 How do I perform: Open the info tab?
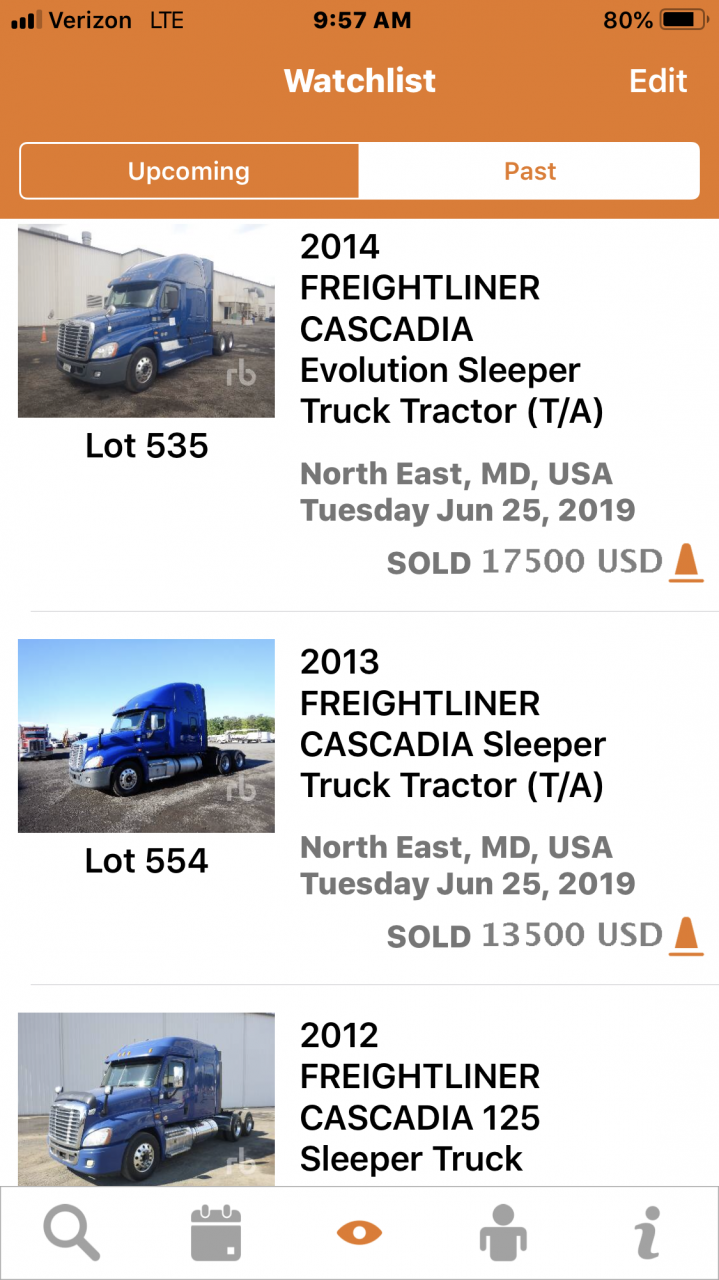point(646,1232)
